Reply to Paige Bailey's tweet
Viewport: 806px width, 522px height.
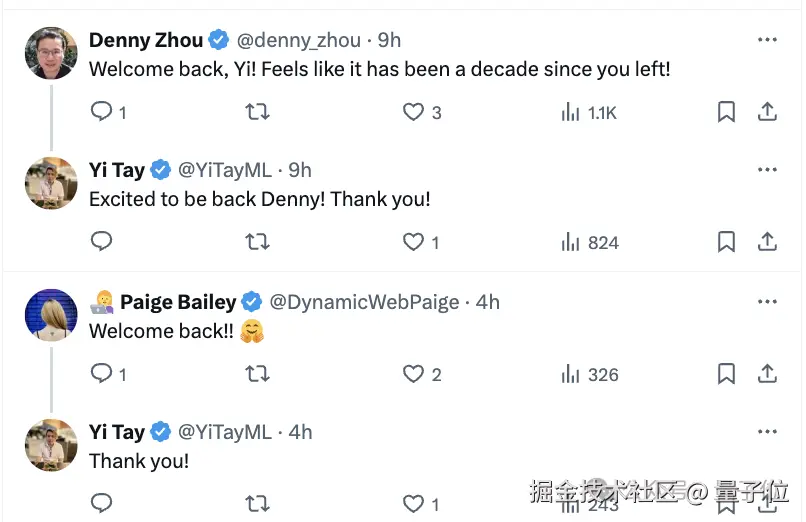click(101, 374)
